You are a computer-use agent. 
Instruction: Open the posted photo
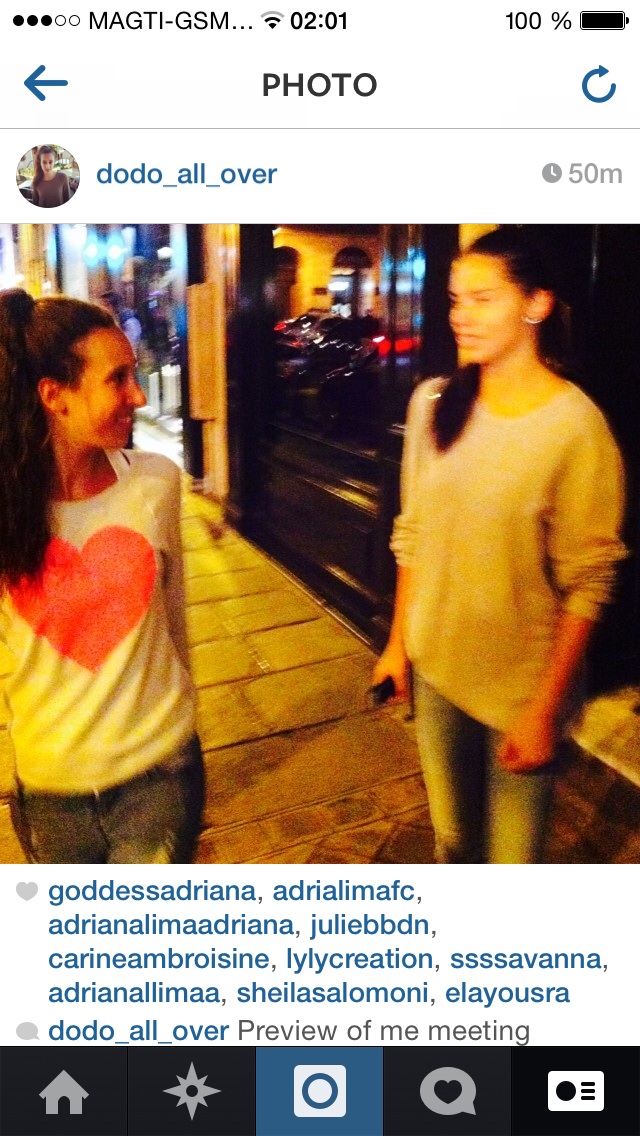tap(320, 543)
